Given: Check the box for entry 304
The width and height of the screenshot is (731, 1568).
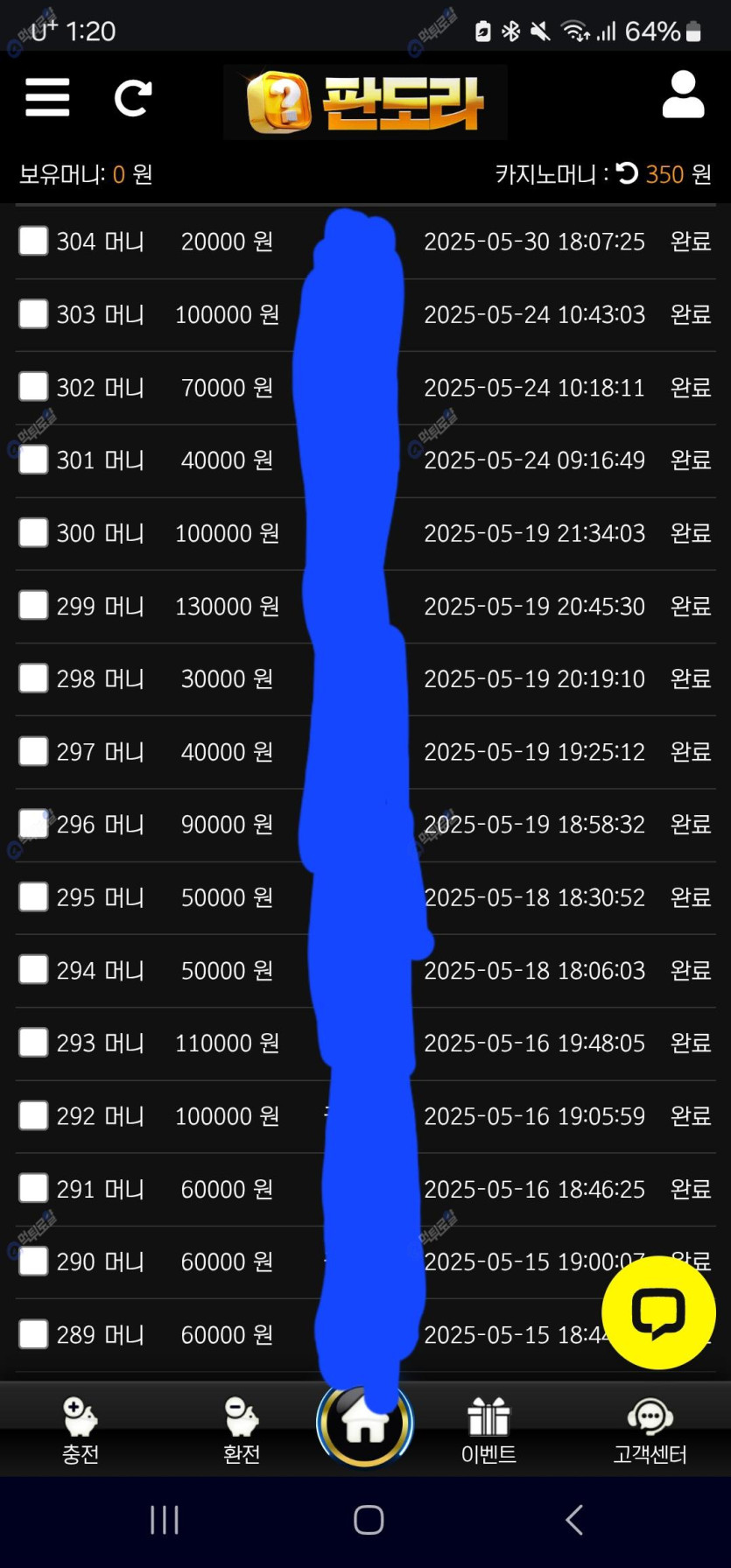Looking at the screenshot, I should (x=33, y=241).
